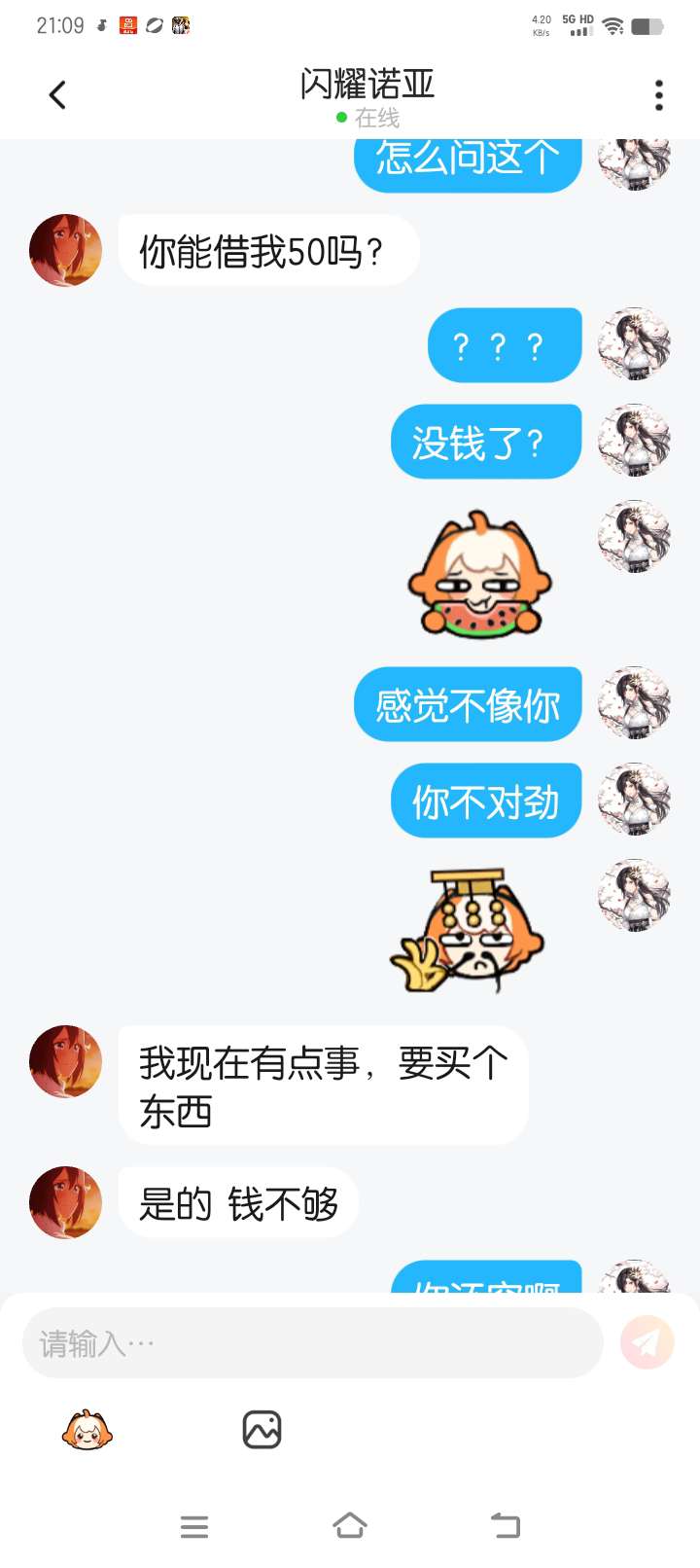The height and width of the screenshot is (1568, 700).
Task: Tap the paper-plane send button
Action: coord(647,1342)
